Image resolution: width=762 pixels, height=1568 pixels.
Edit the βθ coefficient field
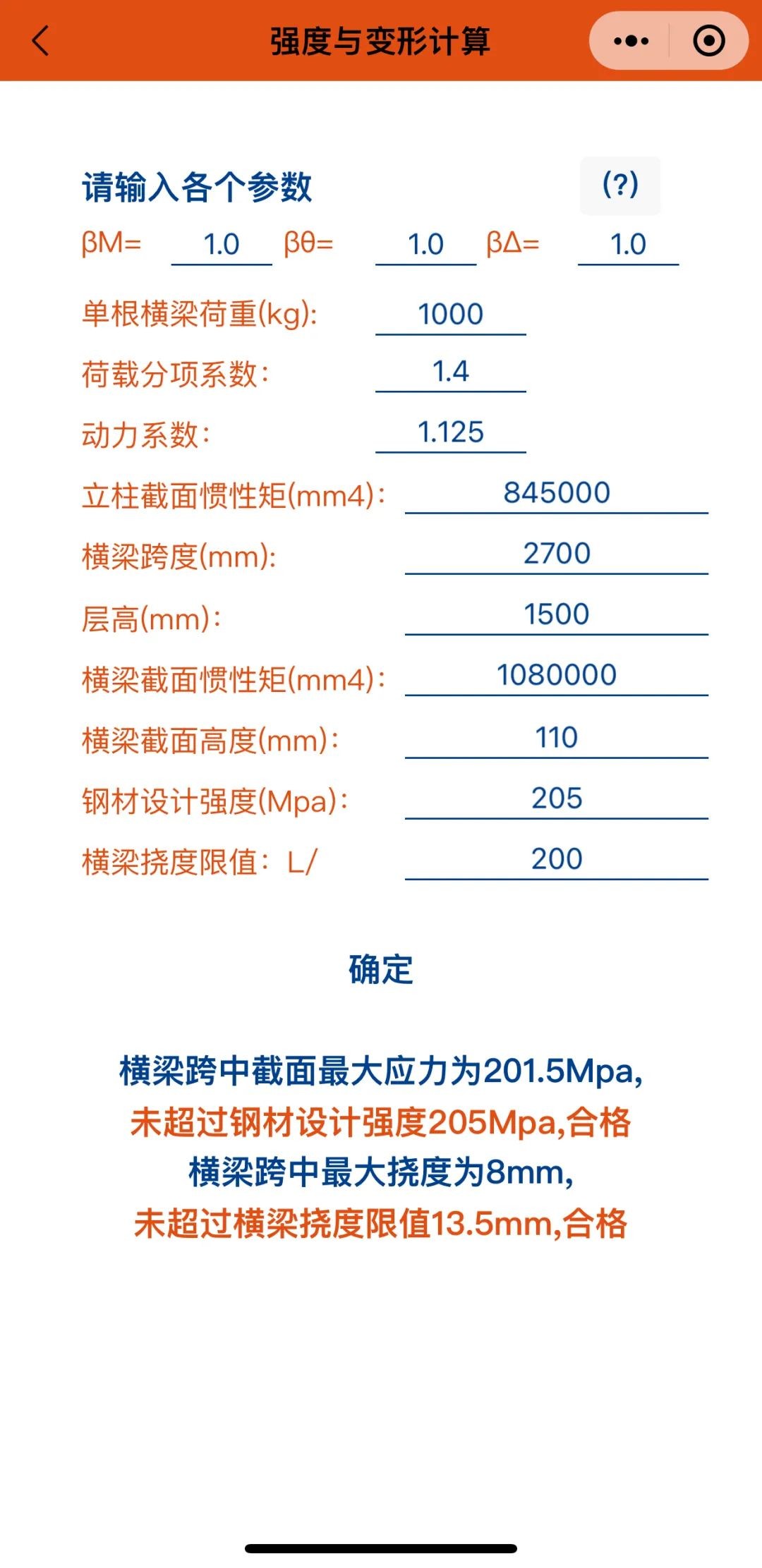coord(425,245)
